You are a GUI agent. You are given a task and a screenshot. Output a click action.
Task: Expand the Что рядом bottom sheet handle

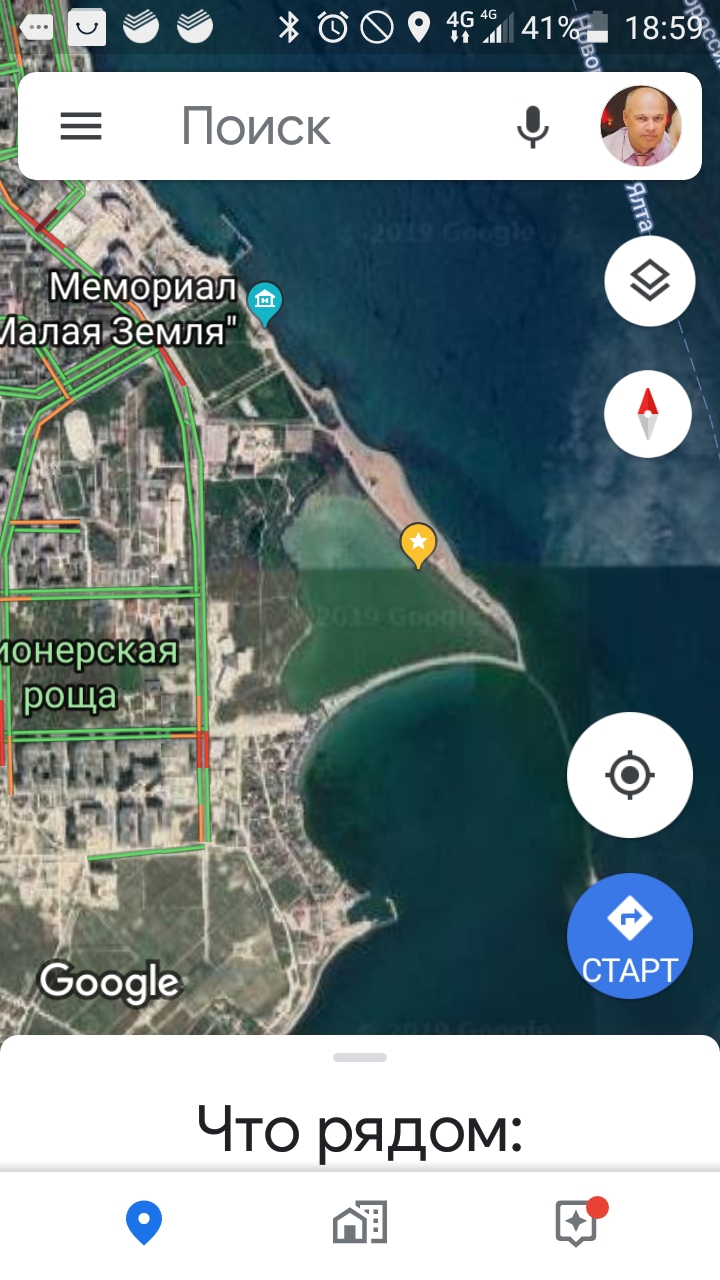click(x=360, y=1057)
